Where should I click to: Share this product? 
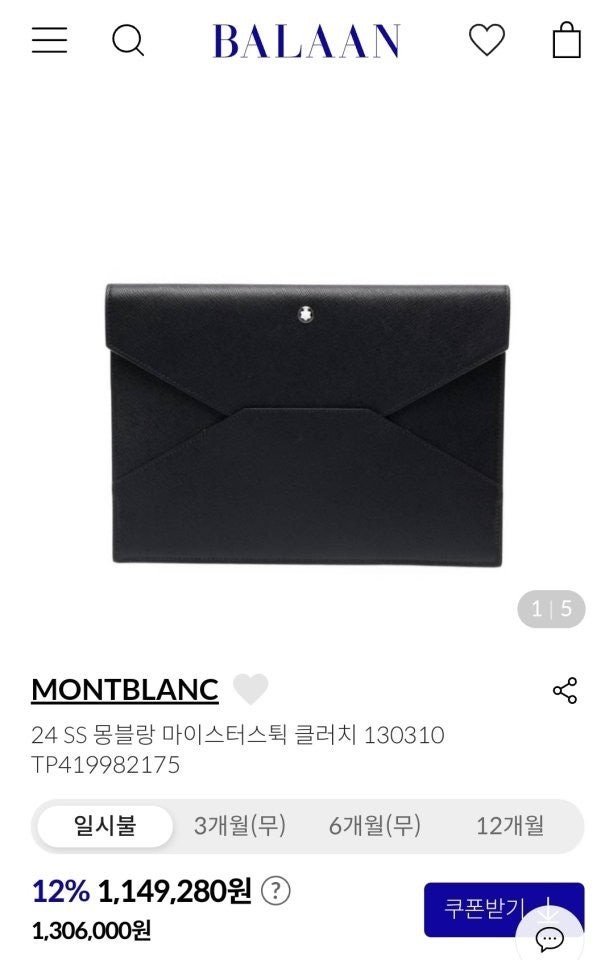tap(565, 691)
